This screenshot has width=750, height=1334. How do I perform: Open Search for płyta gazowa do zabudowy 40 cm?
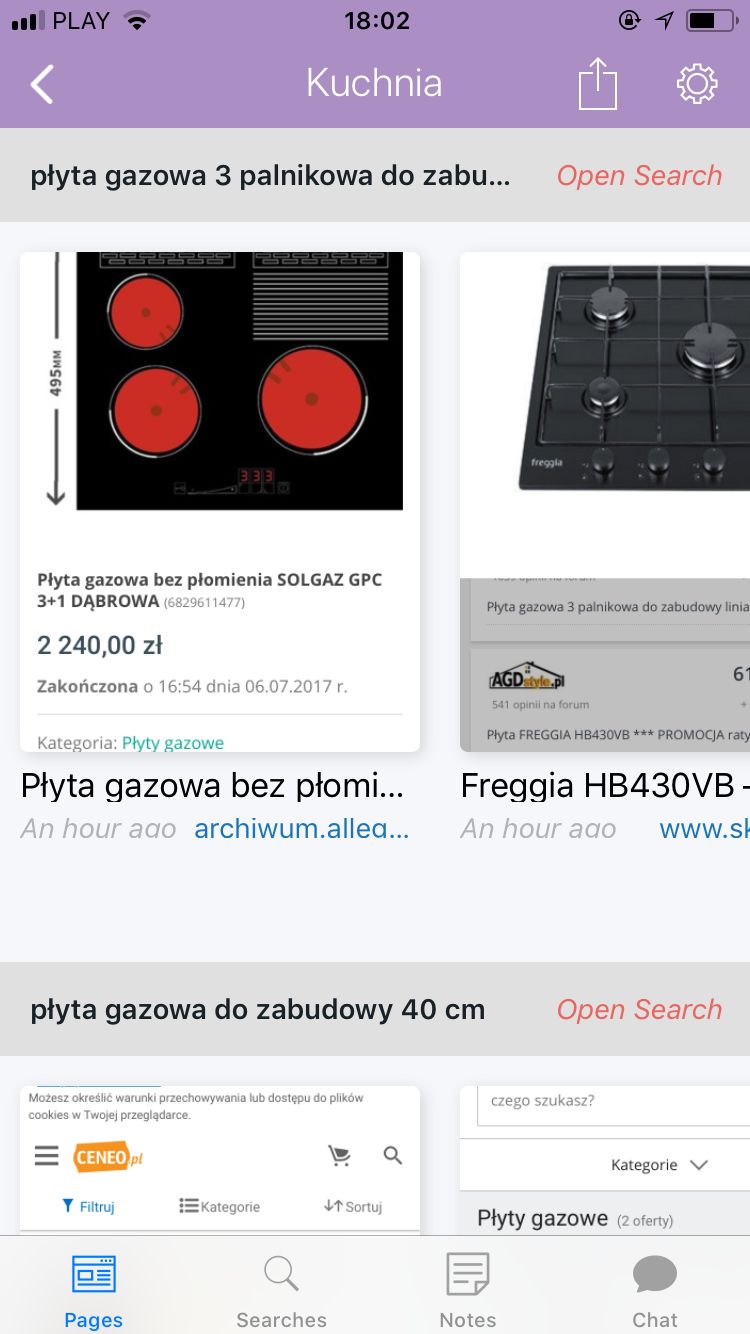pyautogui.click(x=639, y=1010)
